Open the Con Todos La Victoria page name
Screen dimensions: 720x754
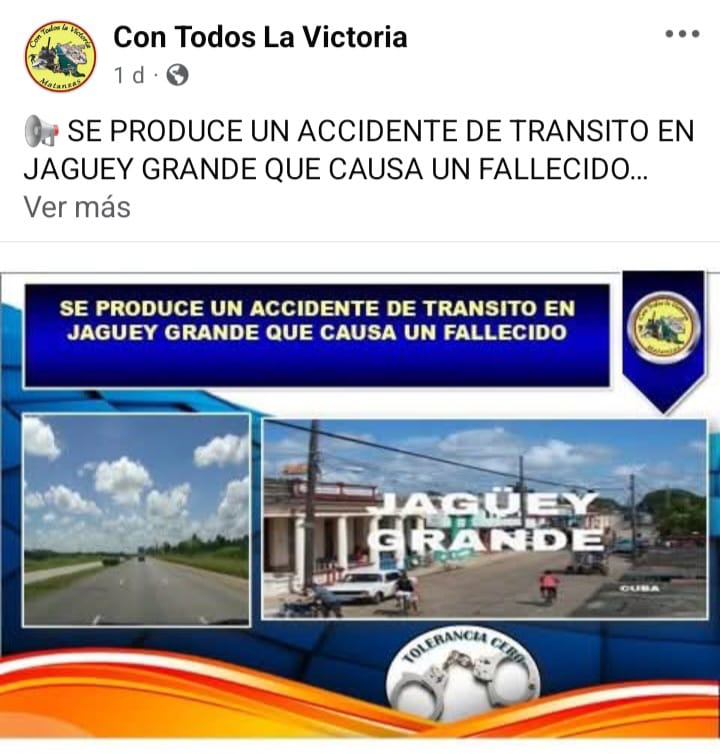tap(260, 38)
